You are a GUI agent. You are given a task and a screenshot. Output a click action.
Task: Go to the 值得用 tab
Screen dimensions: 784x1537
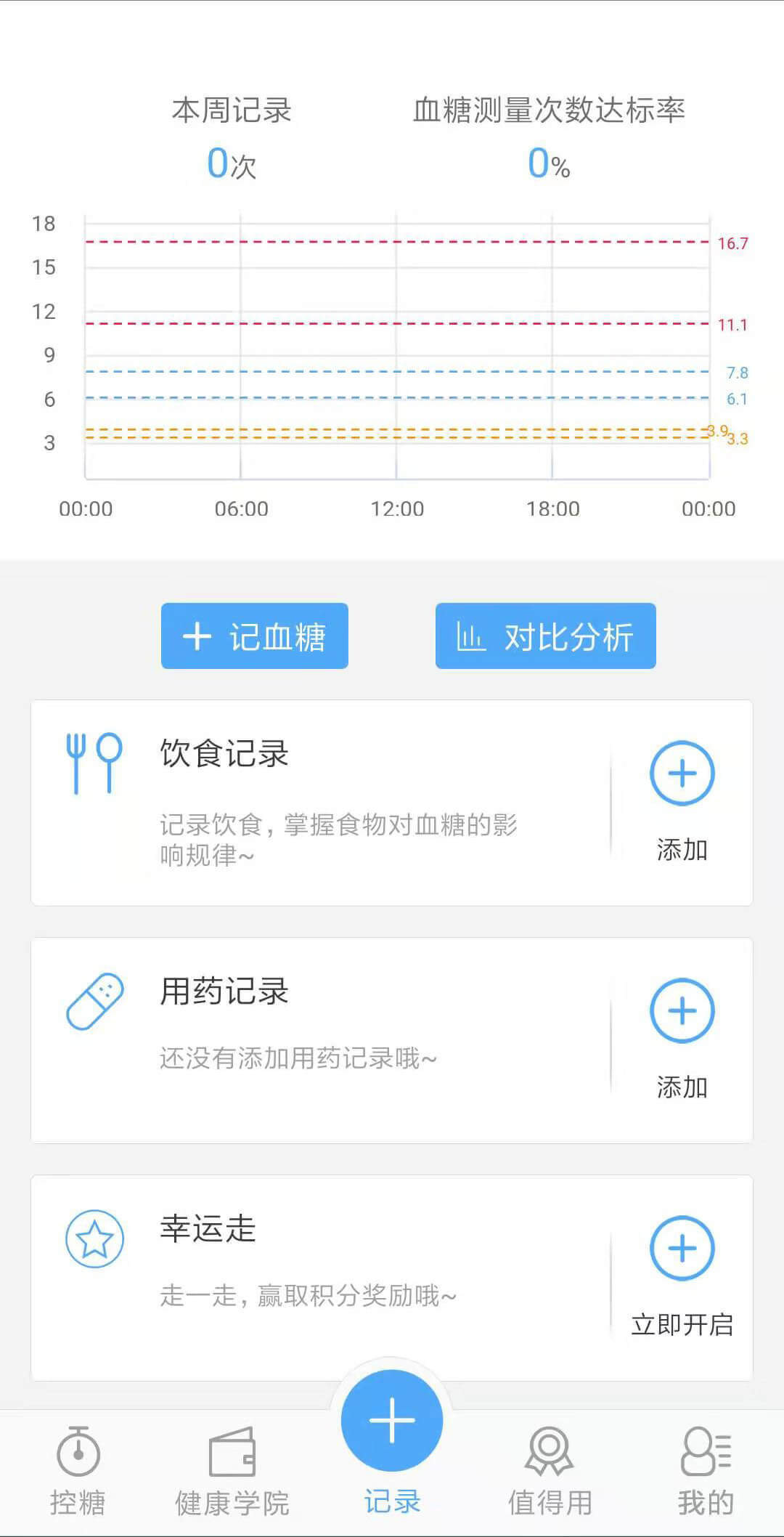pos(550,1472)
